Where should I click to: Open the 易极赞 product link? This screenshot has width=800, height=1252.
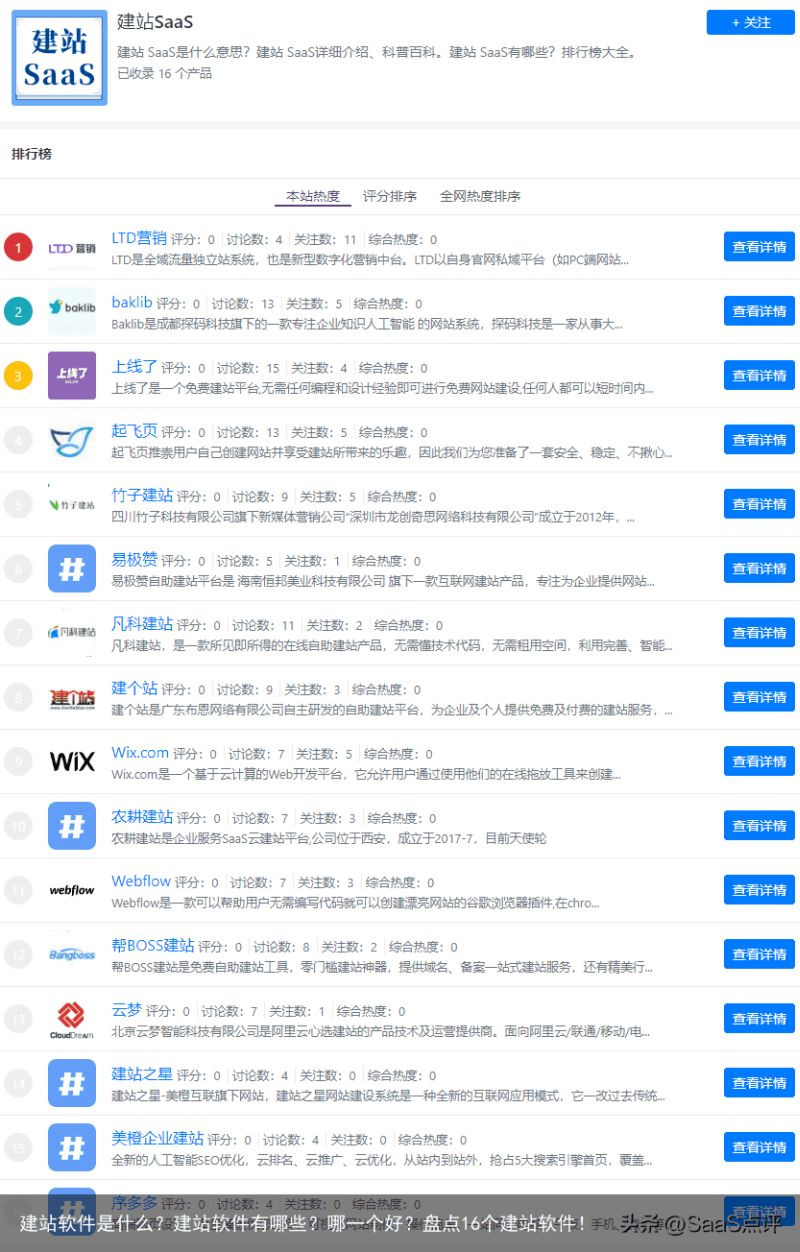coord(134,560)
